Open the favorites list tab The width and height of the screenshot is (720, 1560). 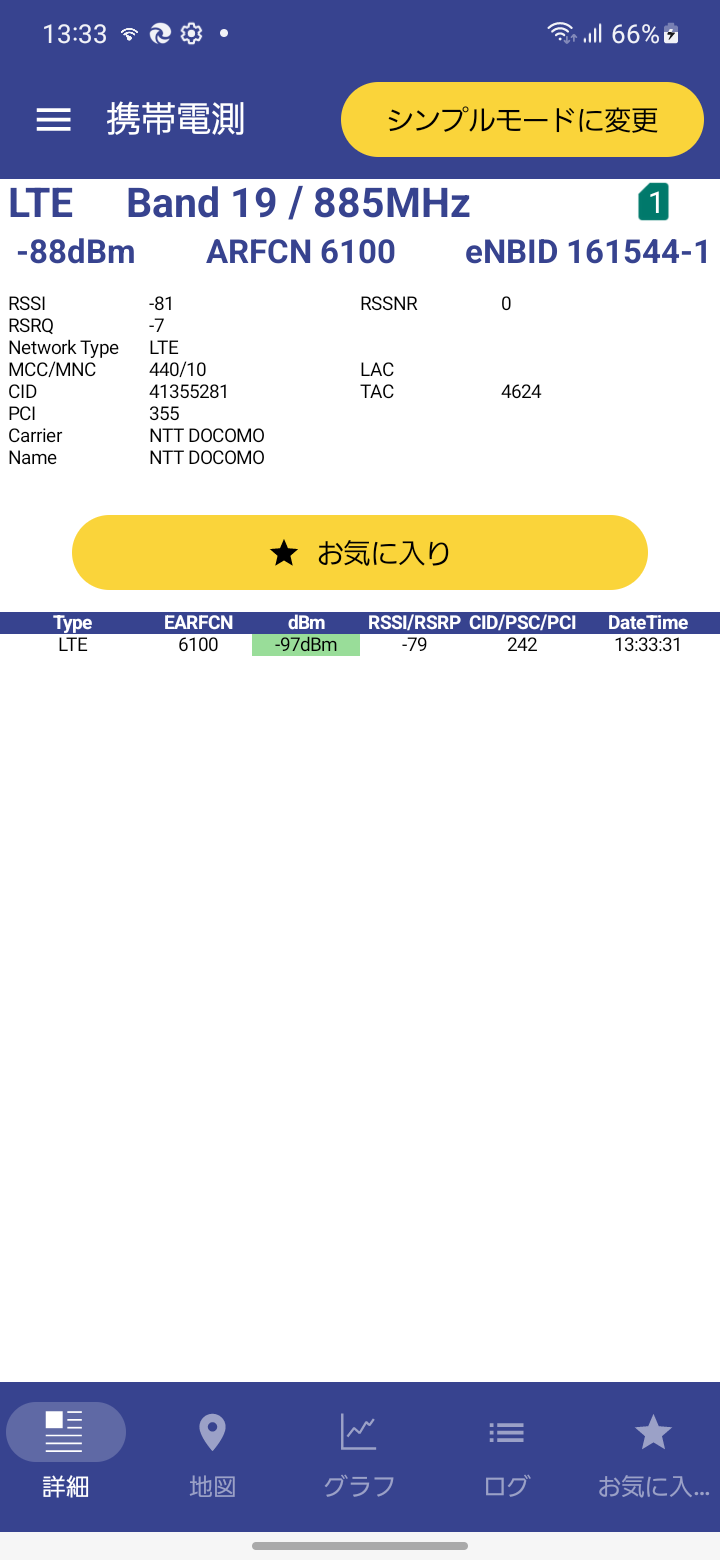click(x=653, y=1455)
